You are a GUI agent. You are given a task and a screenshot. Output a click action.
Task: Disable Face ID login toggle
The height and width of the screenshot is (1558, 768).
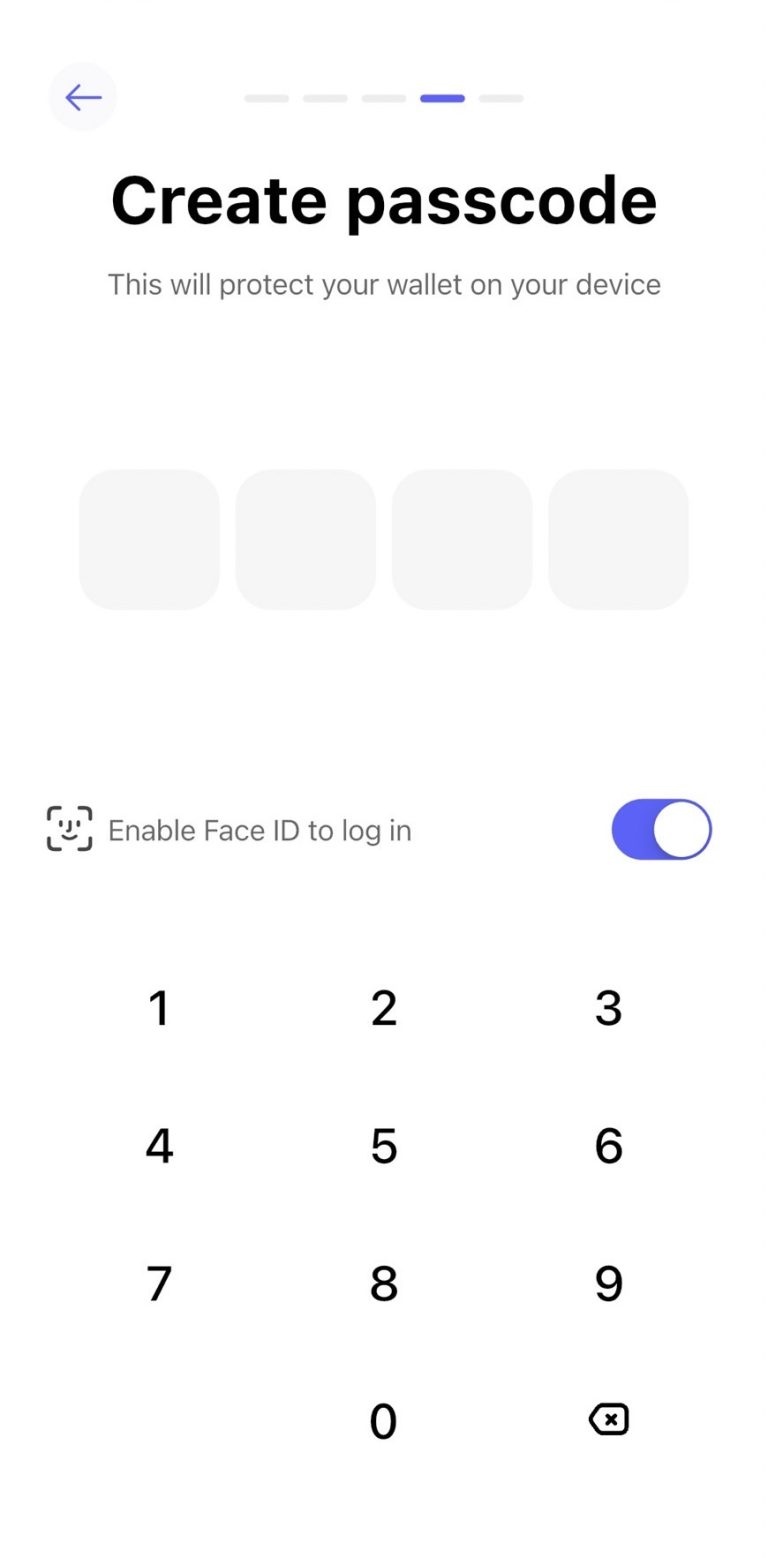(x=661, y=829)
